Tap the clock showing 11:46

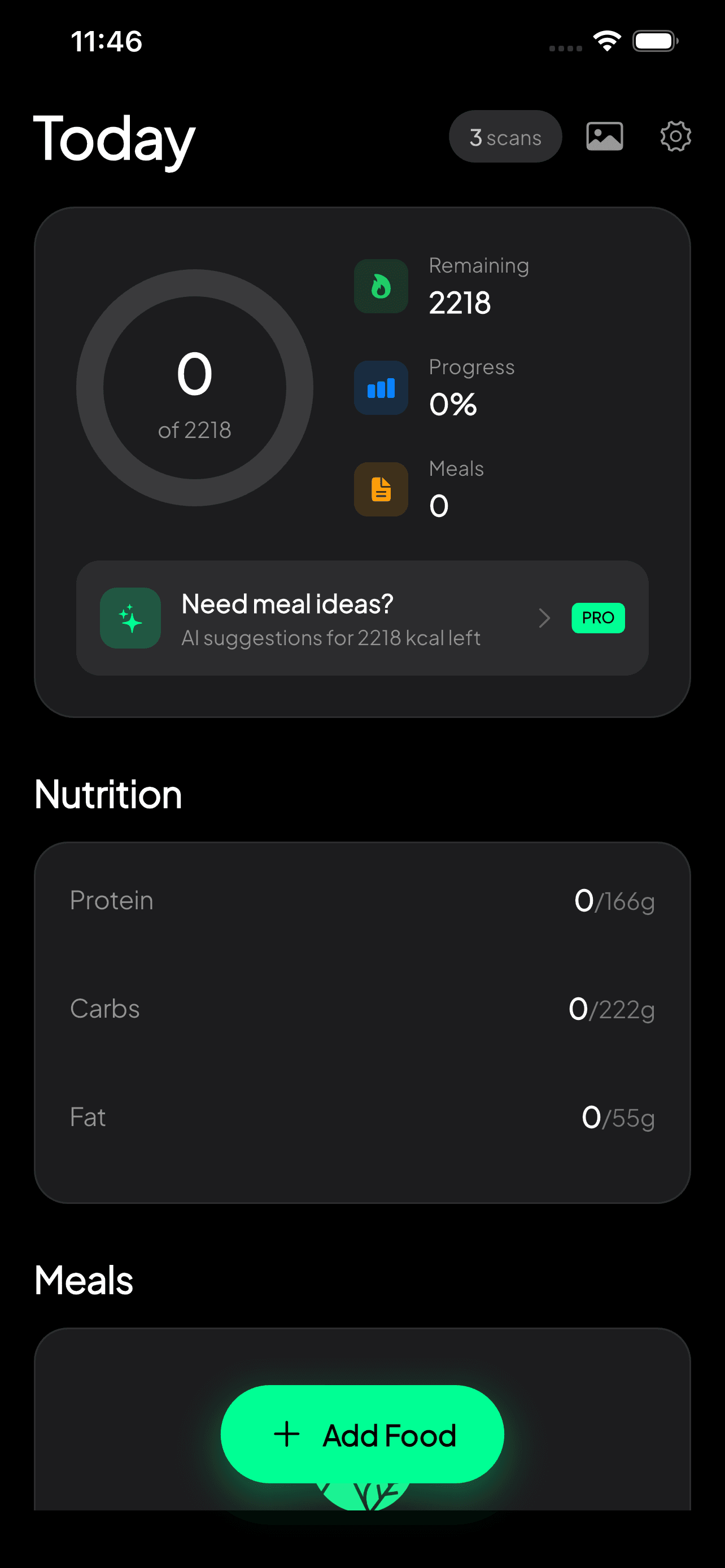click(x=106, y=40)
